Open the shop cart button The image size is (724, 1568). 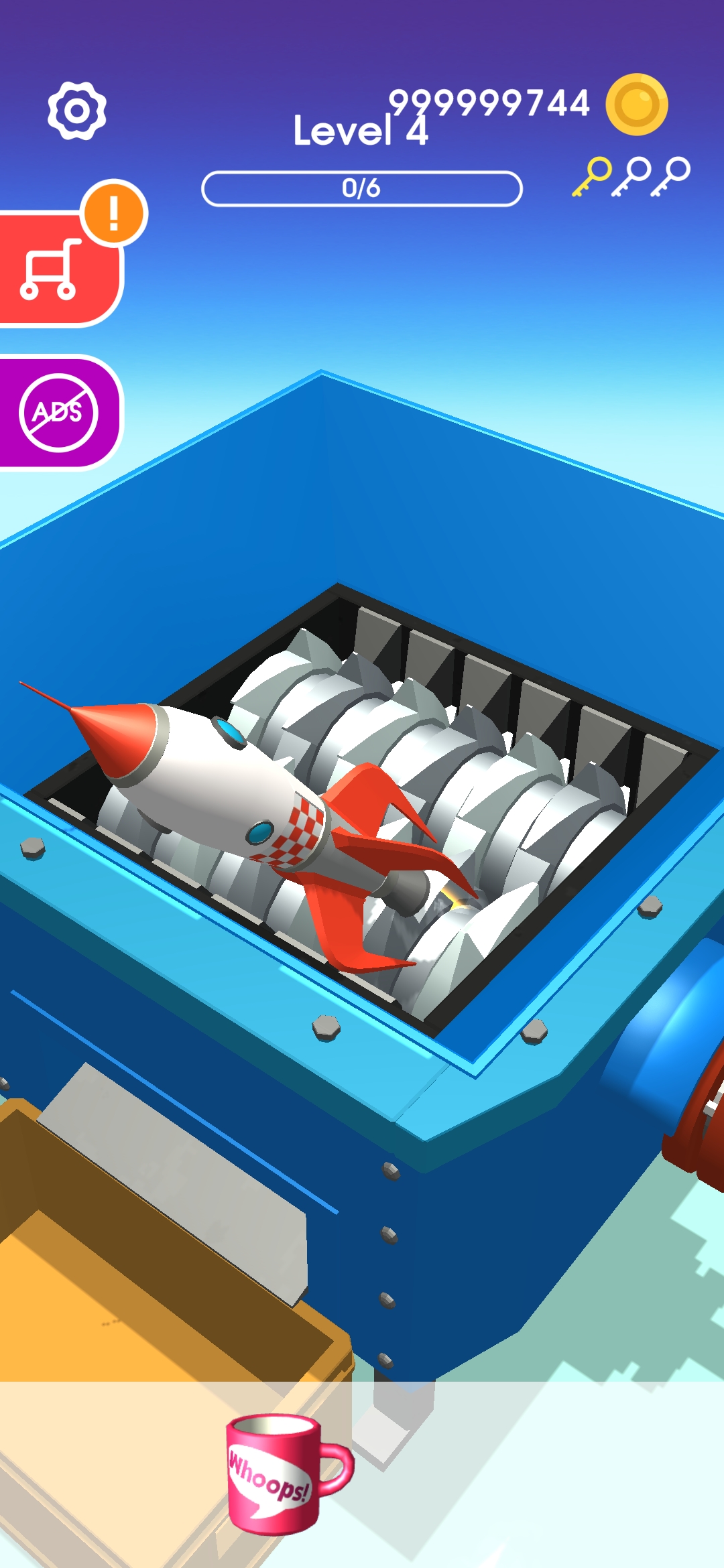[54, 269]
